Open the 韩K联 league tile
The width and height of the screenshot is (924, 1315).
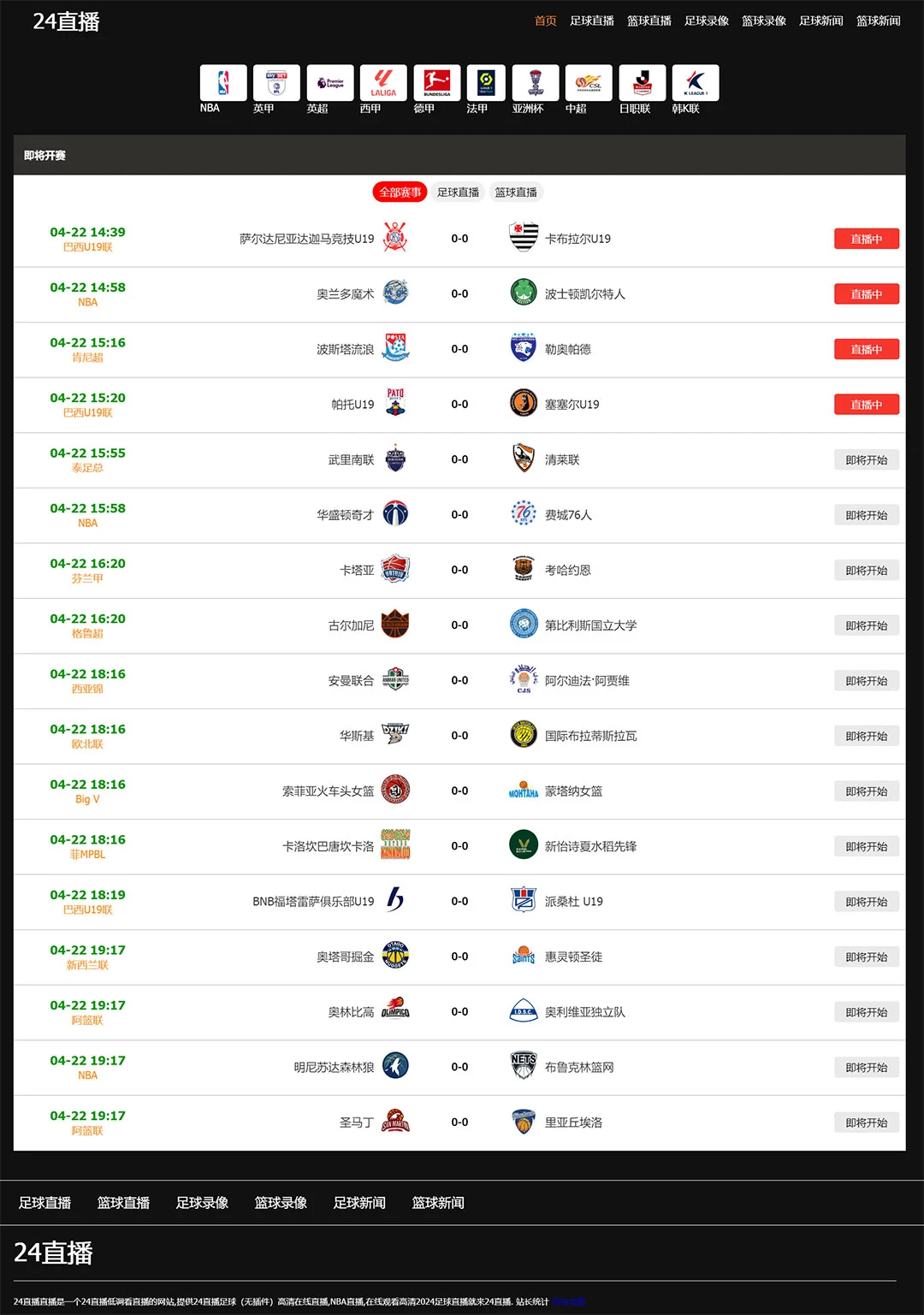pos(695,83)
